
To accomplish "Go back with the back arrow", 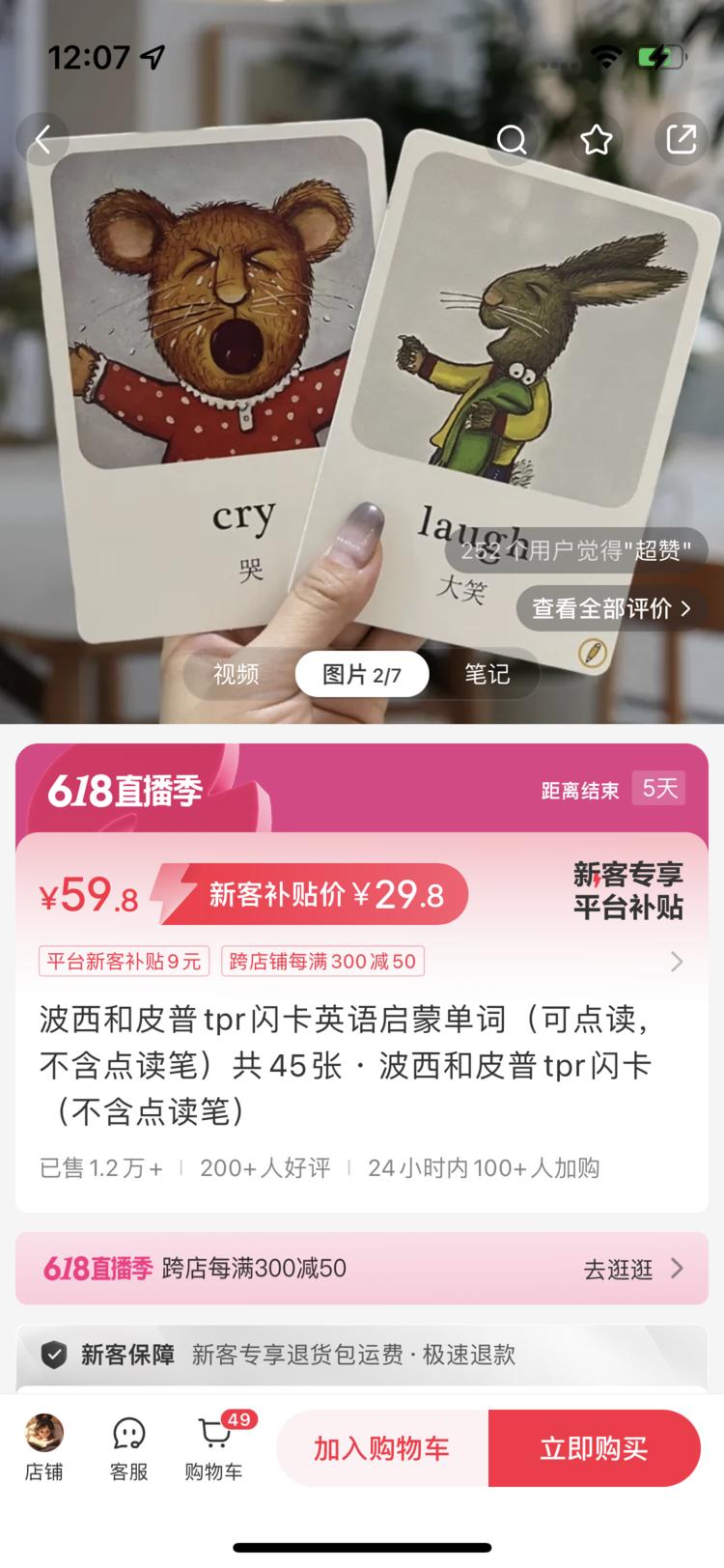I will coord(42,139).
